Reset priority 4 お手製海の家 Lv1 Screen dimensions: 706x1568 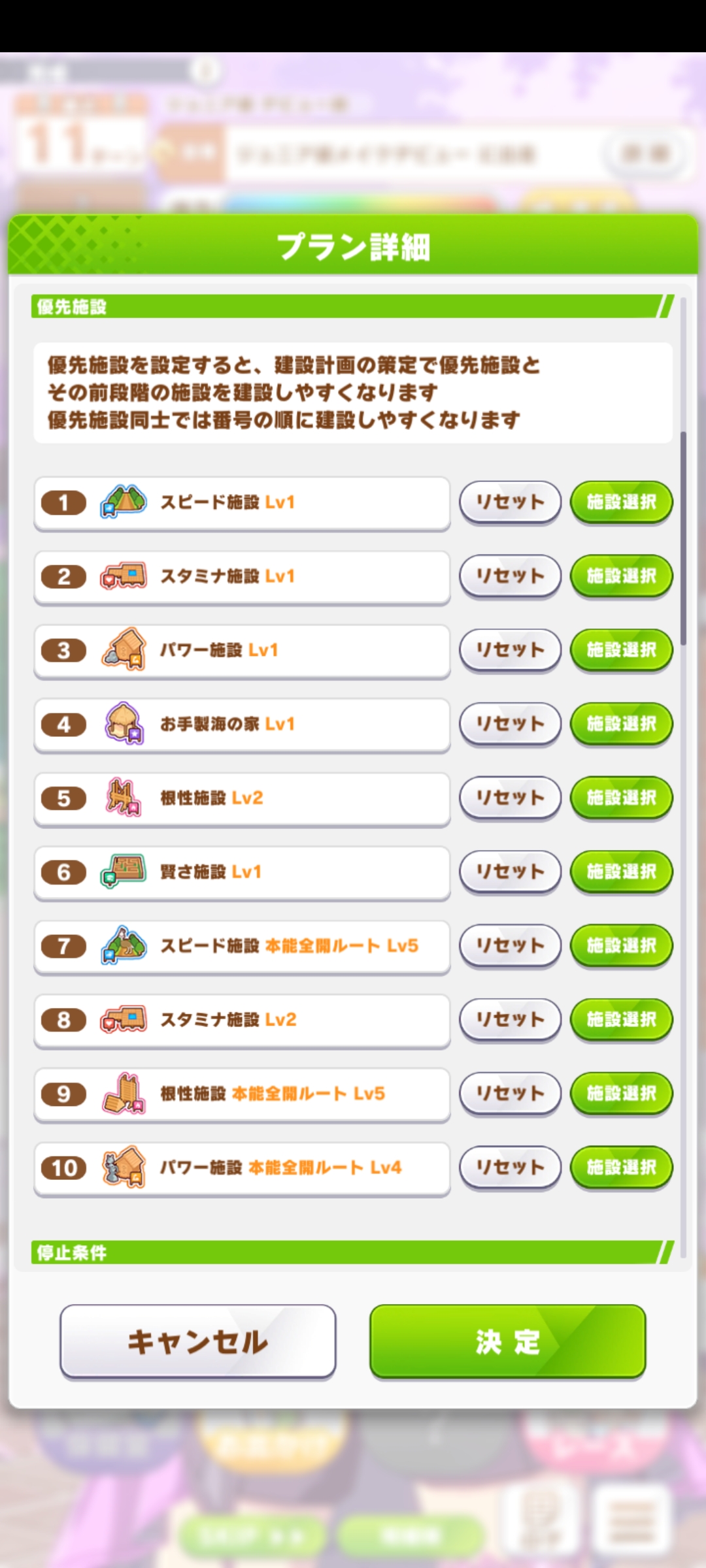(510, 724)
